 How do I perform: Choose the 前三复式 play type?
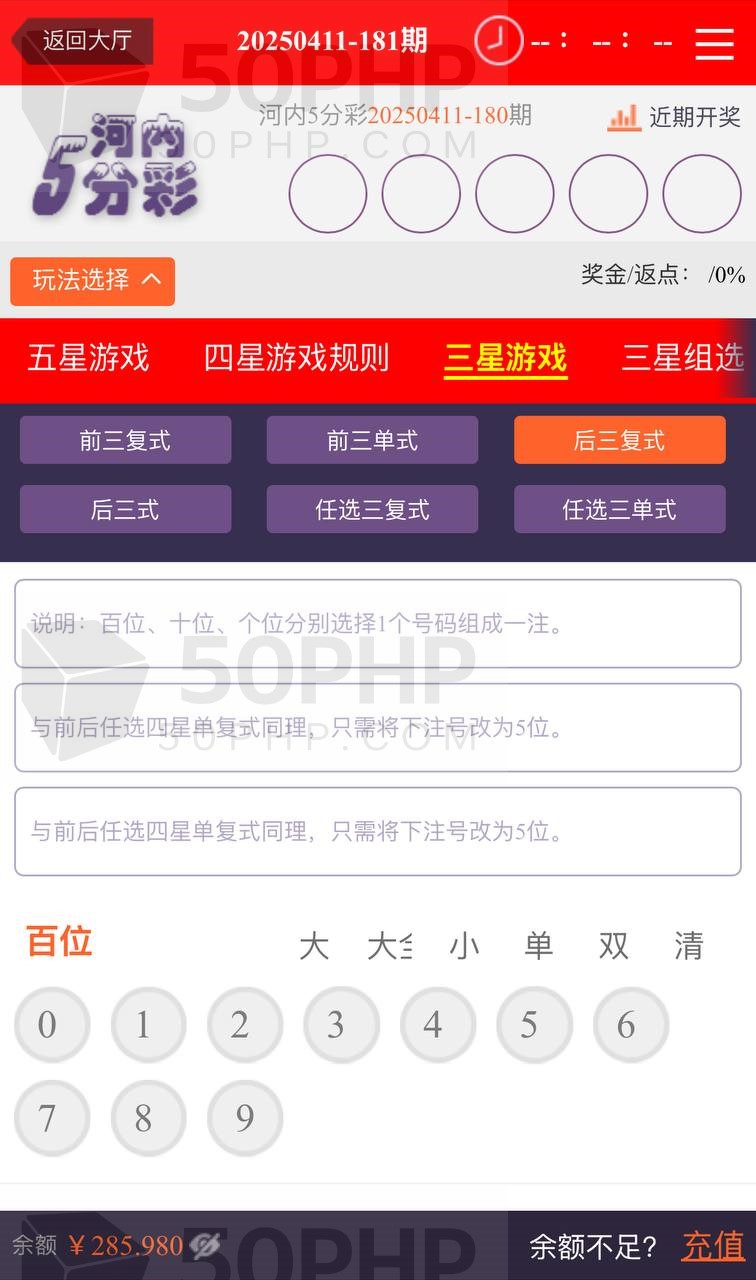(x=125, y=440)
